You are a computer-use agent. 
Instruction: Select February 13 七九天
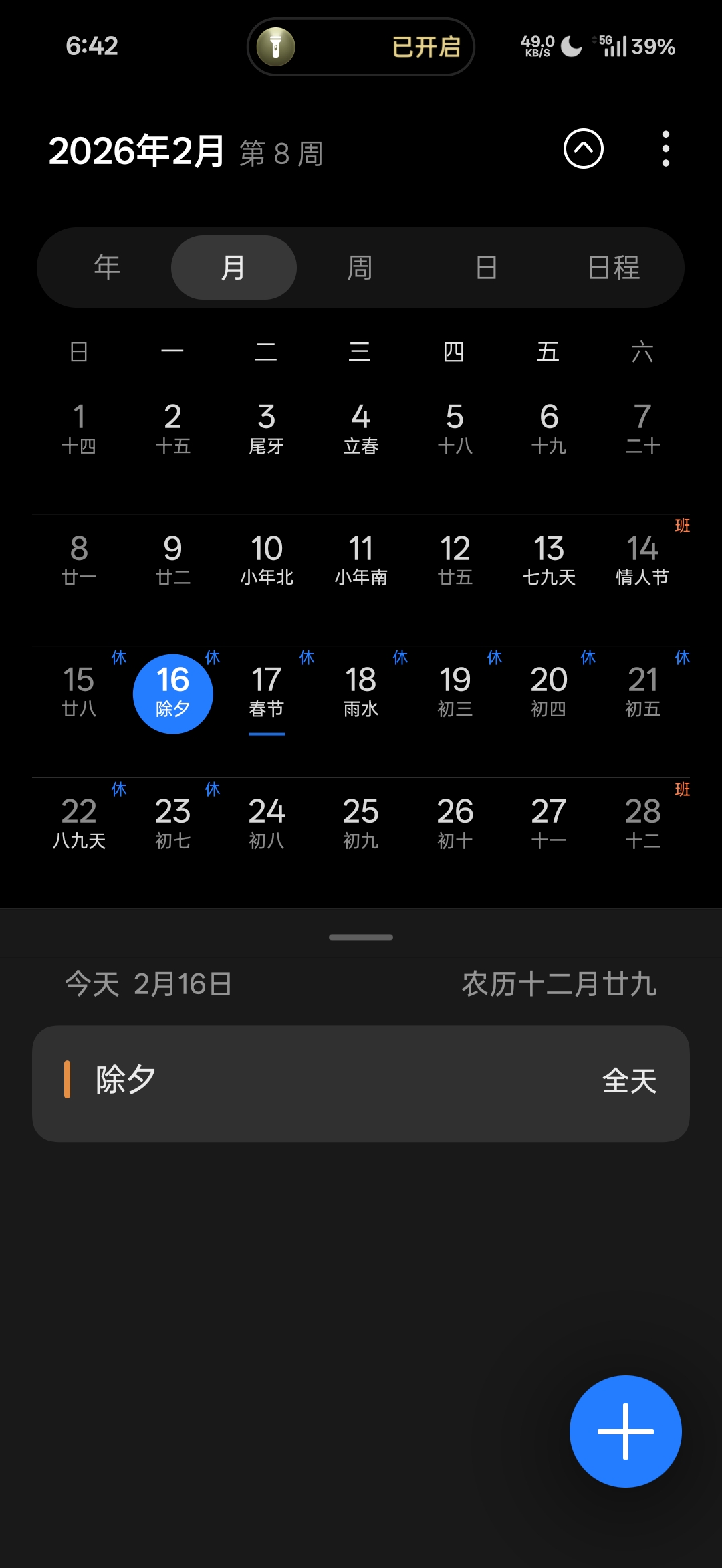click(x=549, y=561)
